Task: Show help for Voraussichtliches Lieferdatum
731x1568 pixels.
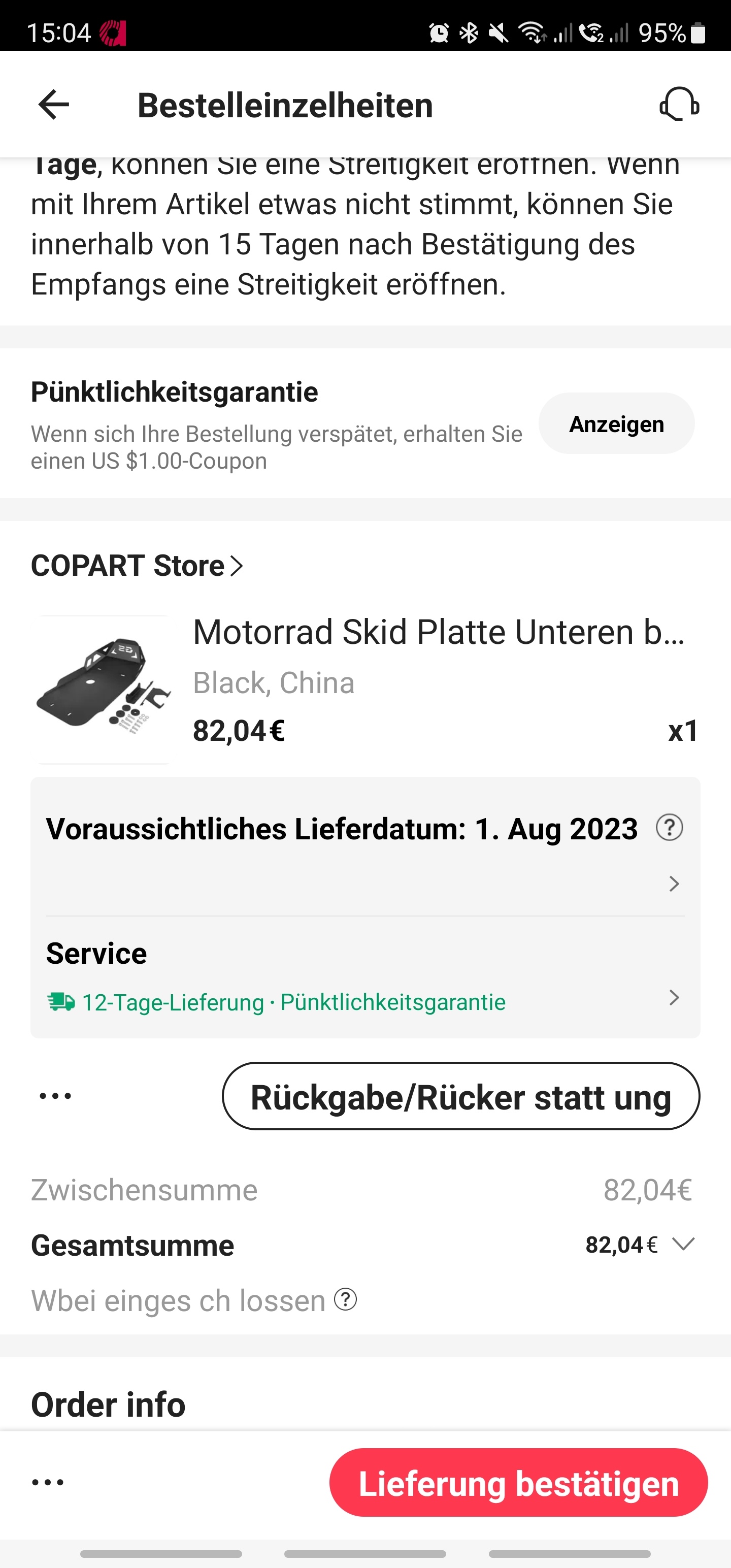Action: 670,828
